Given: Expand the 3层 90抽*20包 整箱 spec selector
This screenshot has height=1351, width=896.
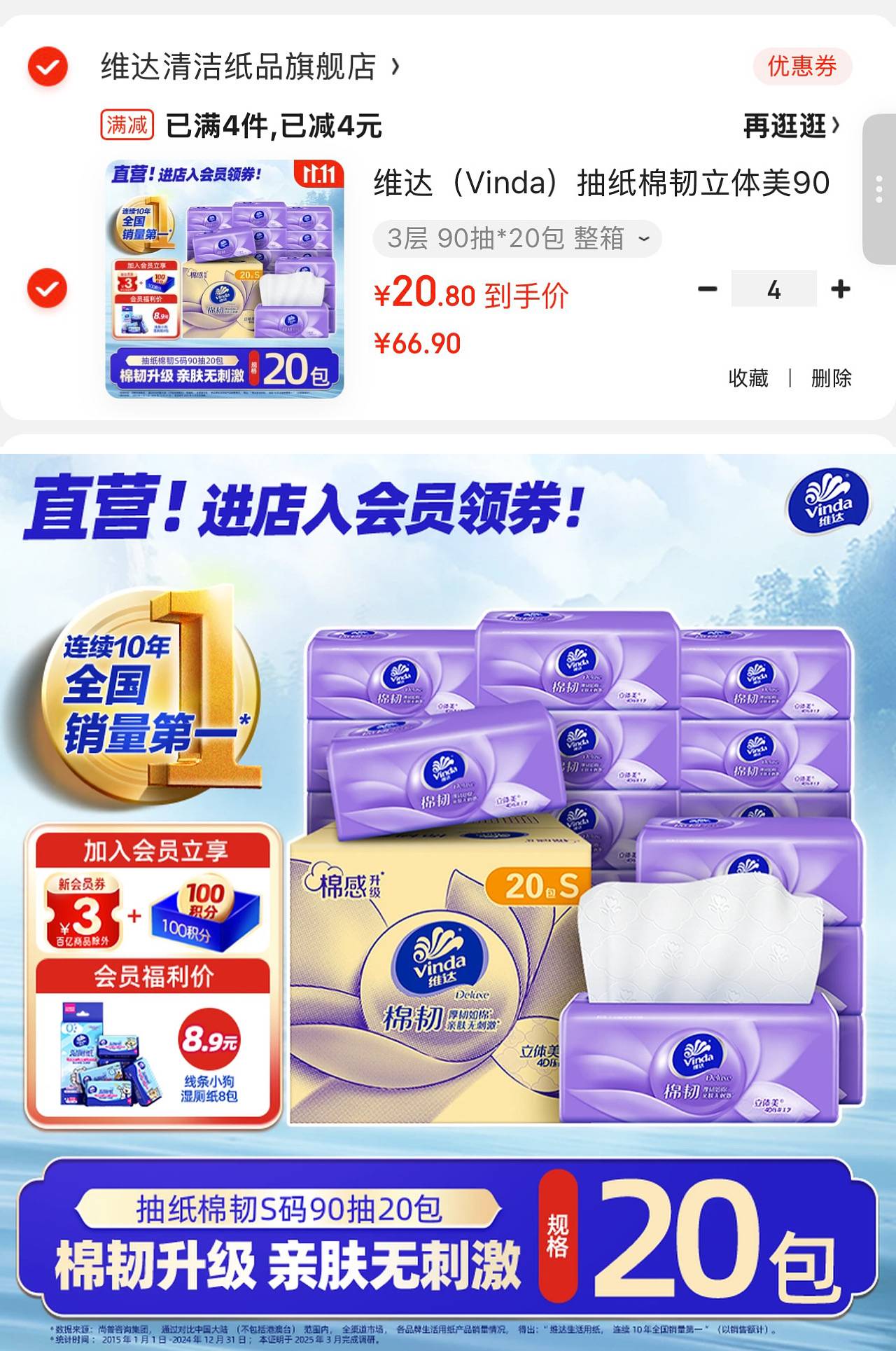Looking at the screenshot, I should [x=517, y=239].
